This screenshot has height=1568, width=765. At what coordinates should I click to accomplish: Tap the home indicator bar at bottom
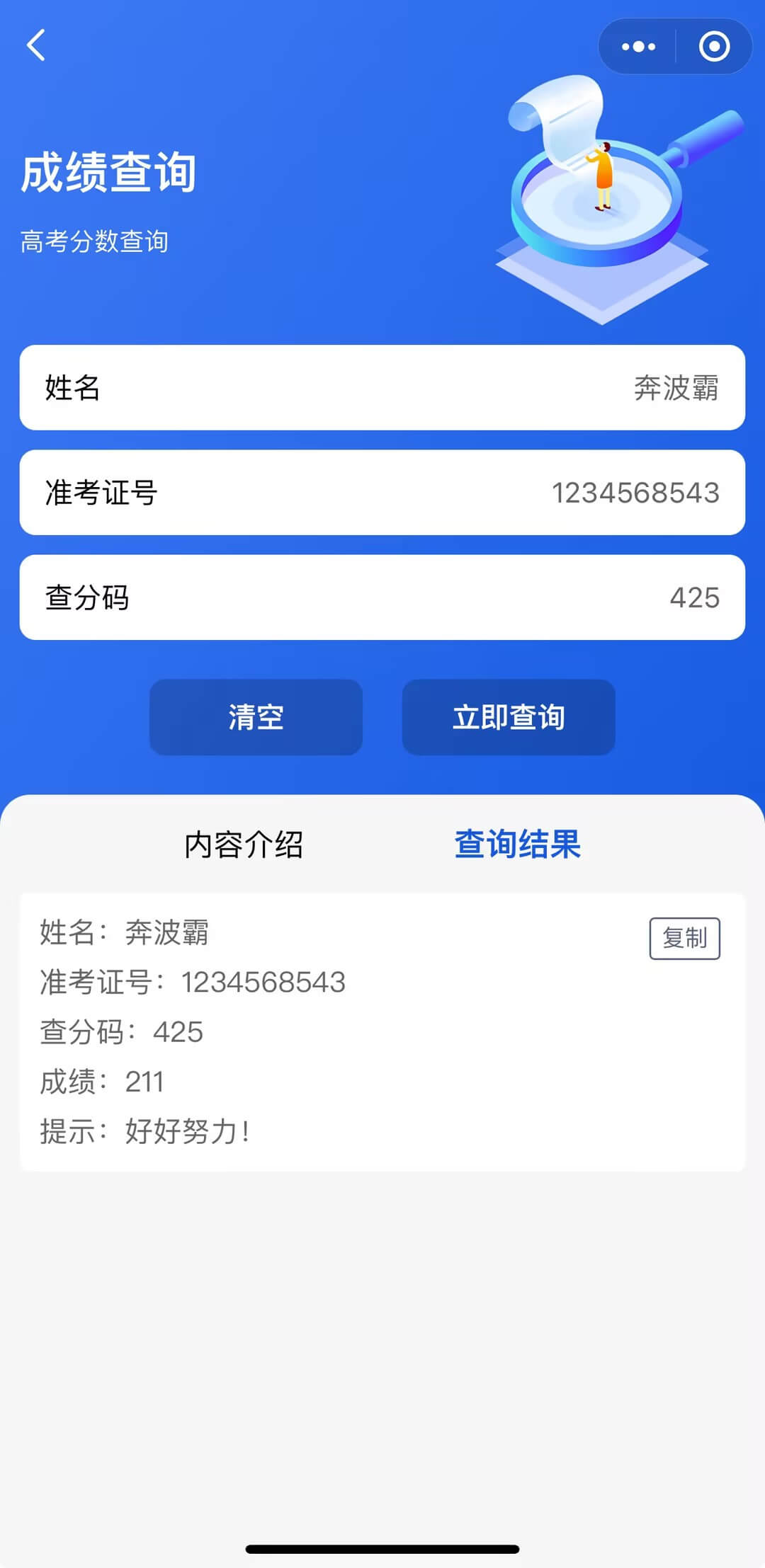pyautogui.click(x=382, y=1547)
